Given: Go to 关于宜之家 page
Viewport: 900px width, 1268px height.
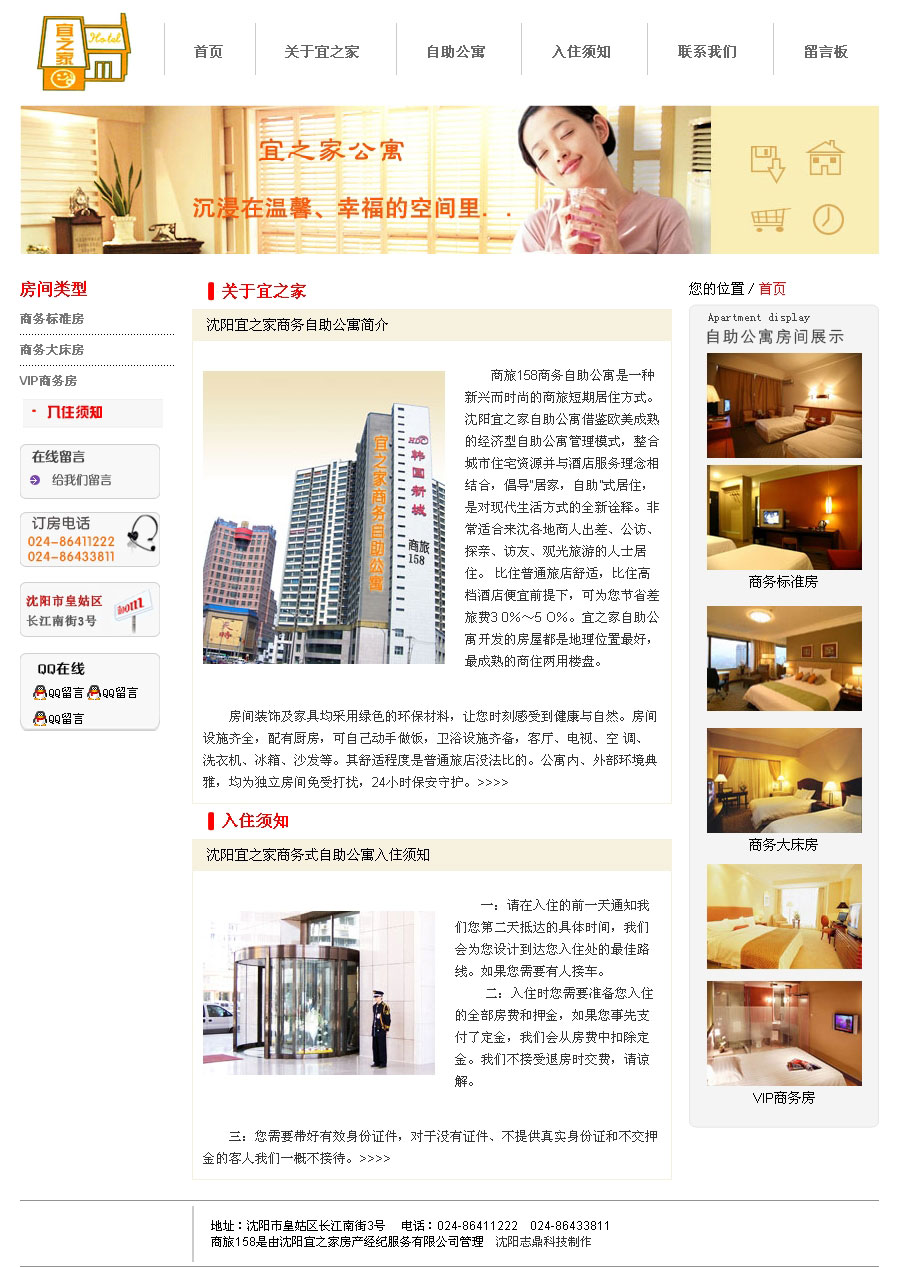Looking at the screenshot, I should click(x=322, y=52).
